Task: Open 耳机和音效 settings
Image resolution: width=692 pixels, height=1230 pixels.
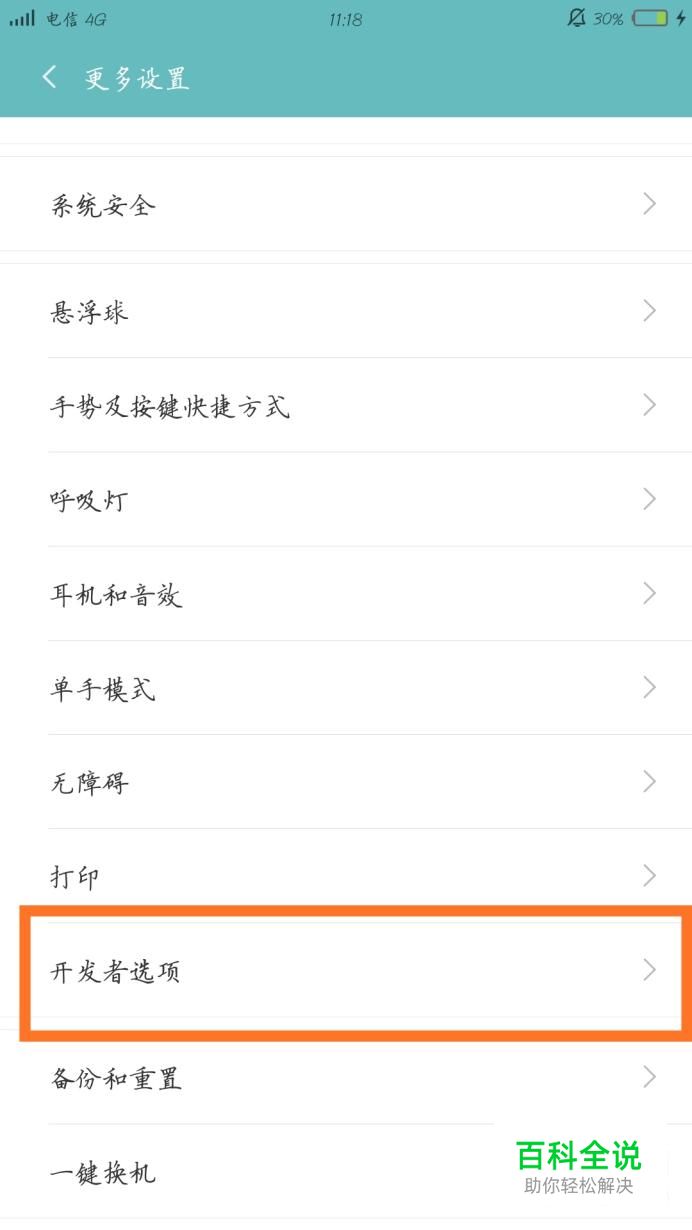Action: 346,594
